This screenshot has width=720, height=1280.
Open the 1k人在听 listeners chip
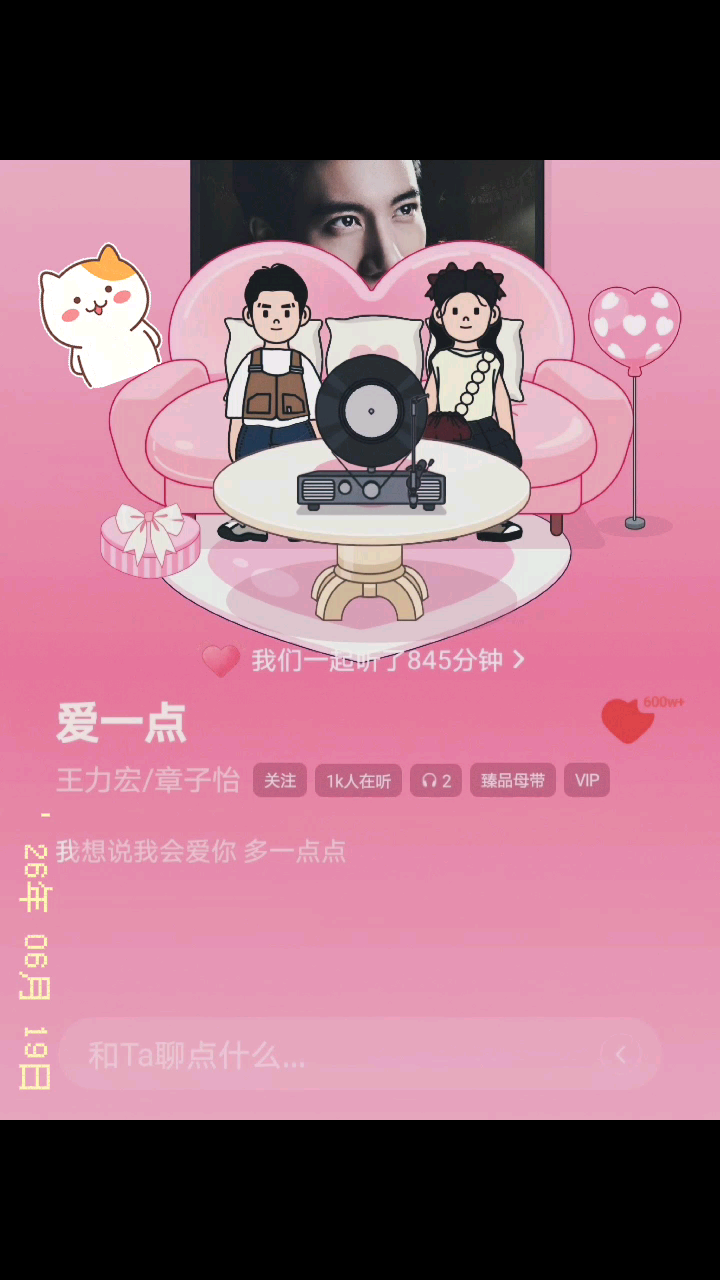pyautogui.click(x=358, y=780)
